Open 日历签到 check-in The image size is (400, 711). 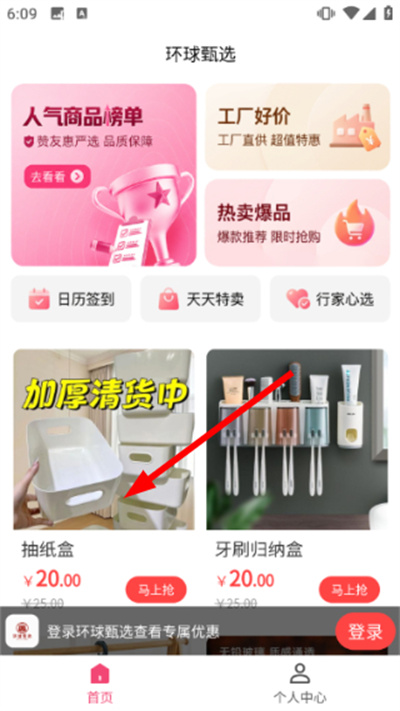point(71,299)
